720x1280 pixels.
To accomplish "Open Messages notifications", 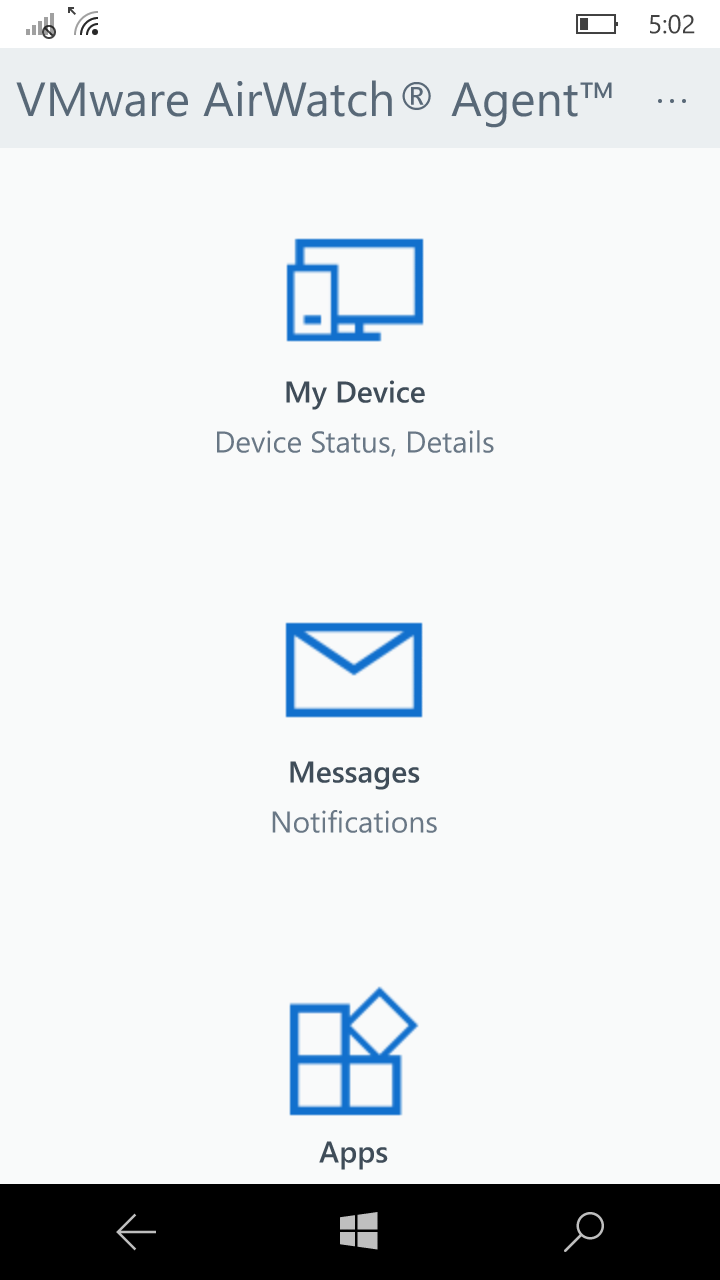I will pos(354,725).
